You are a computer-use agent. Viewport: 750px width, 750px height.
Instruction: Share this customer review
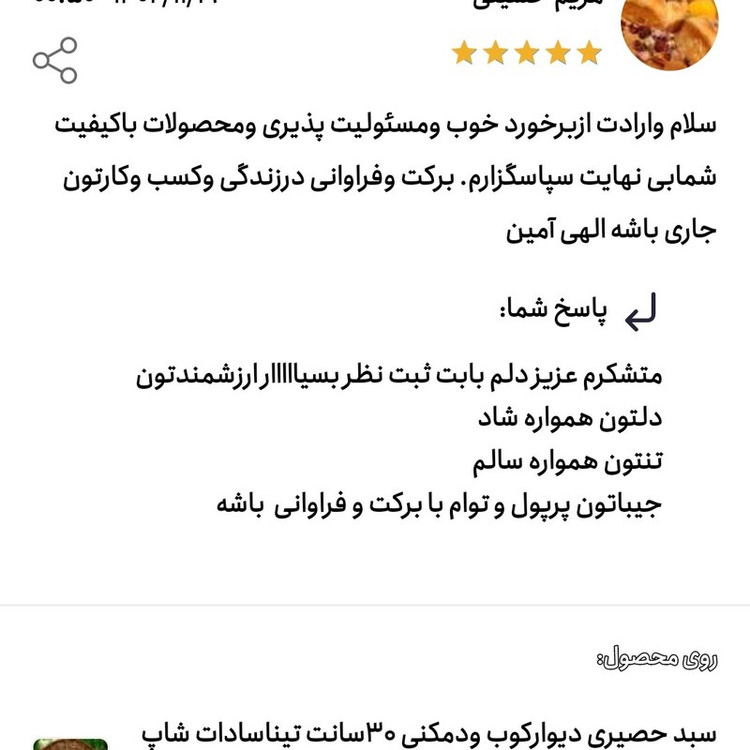[x=55, y=60]
